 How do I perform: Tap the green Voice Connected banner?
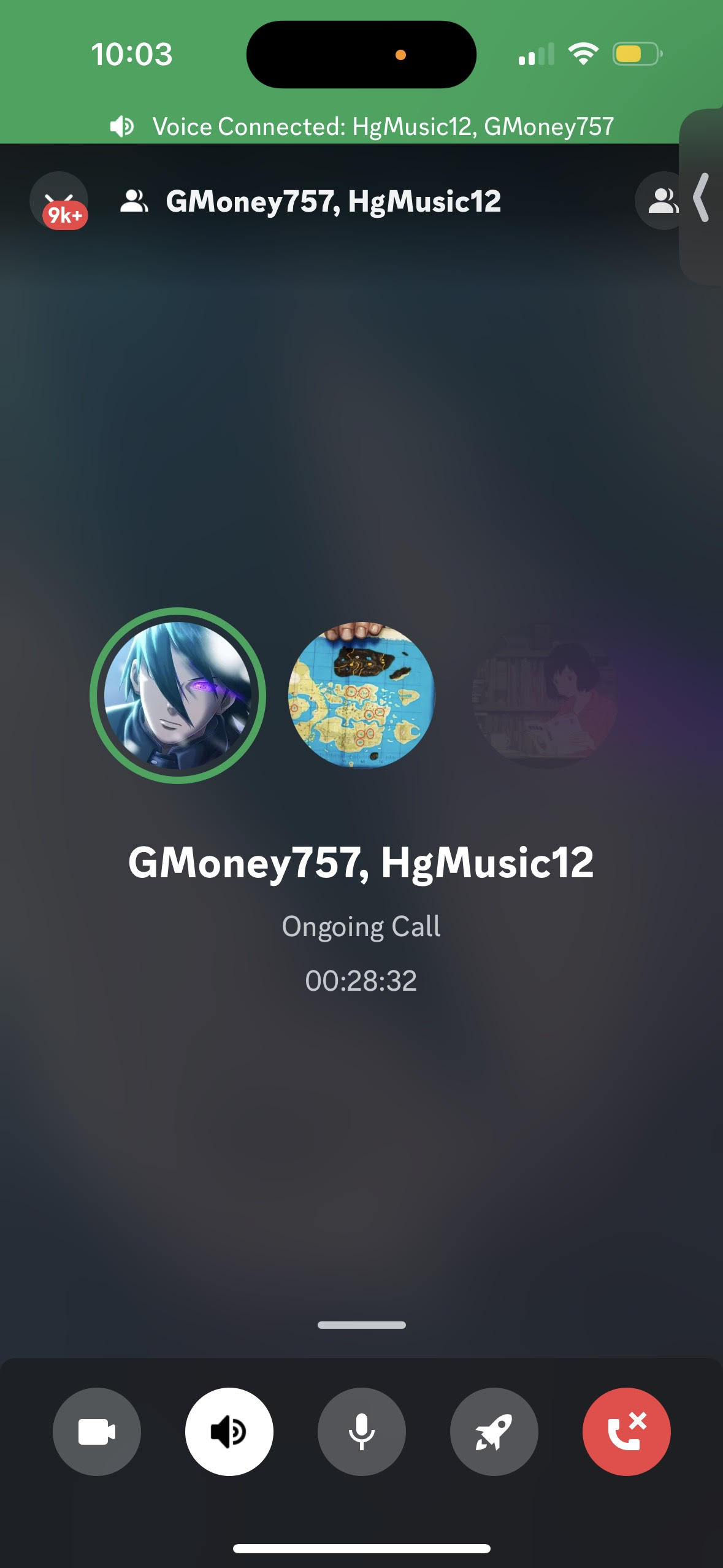[362, 126]
